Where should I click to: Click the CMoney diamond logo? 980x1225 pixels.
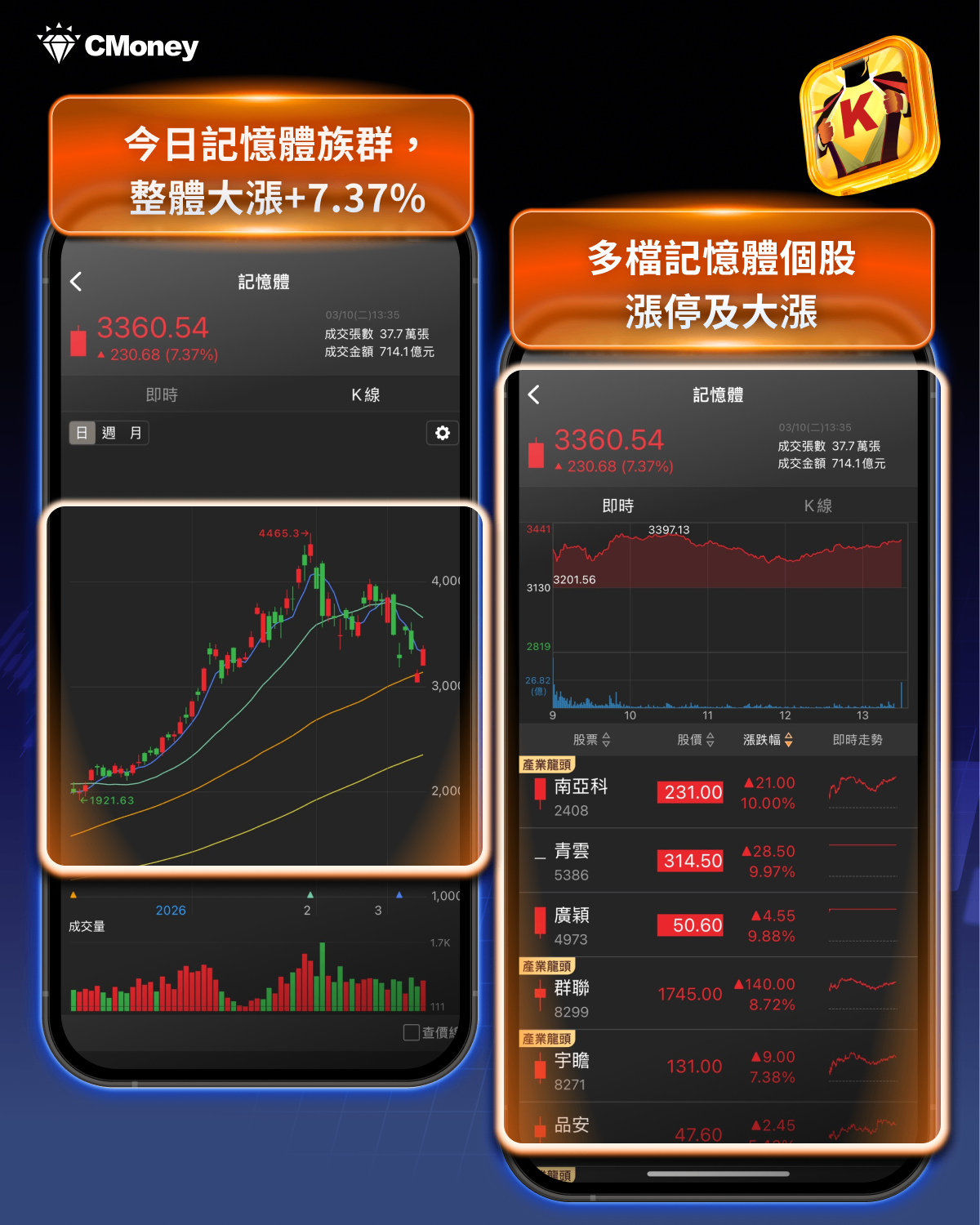coord(56,45)
